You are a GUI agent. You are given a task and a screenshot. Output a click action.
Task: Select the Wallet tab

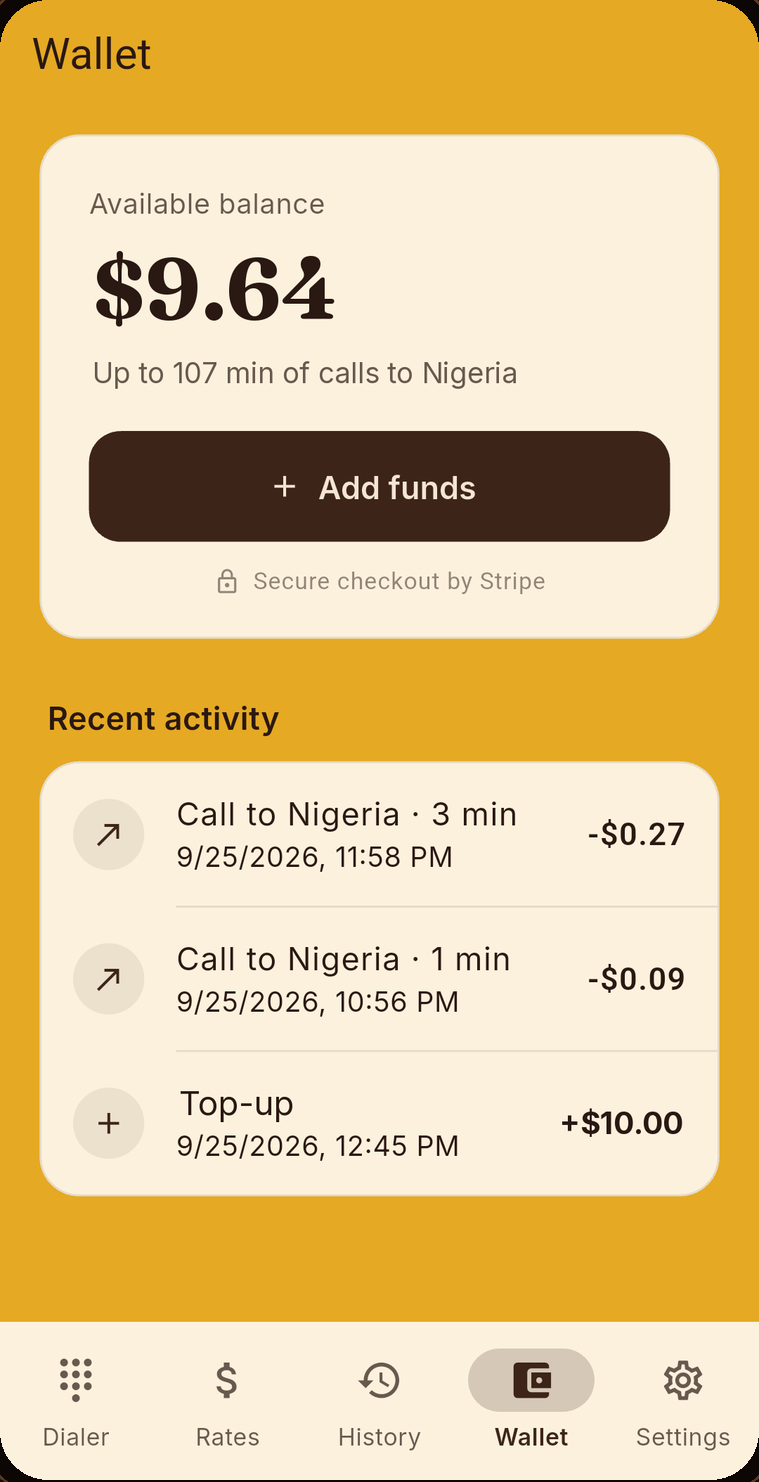click(x=531, y=1402)
